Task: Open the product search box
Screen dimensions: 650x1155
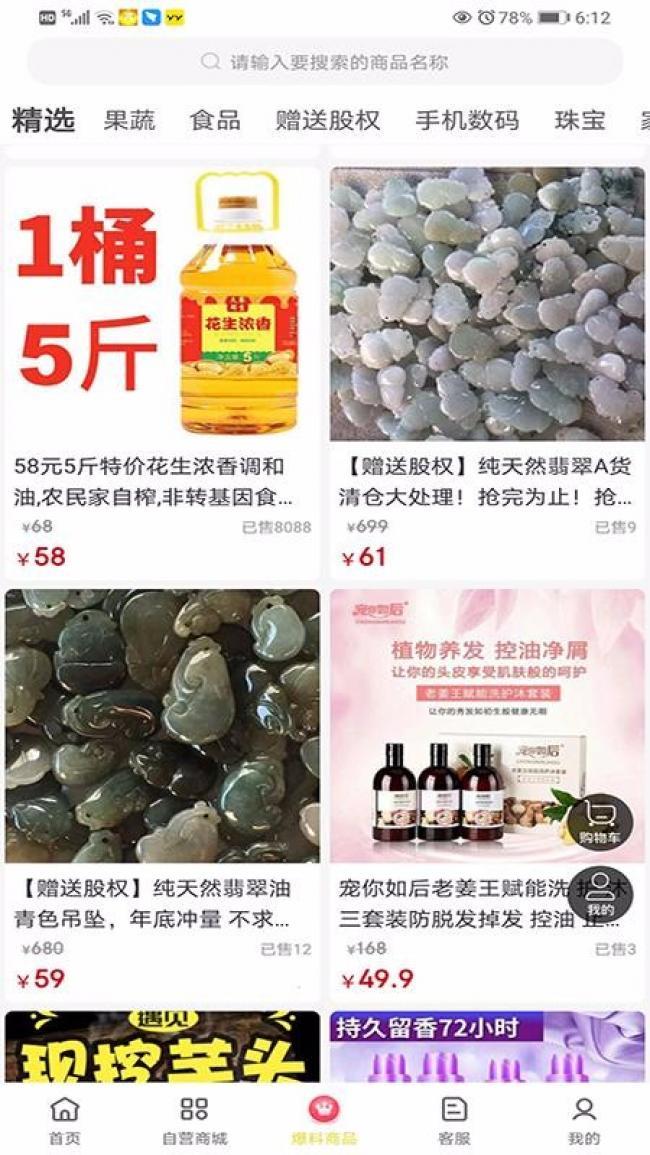Action: (x=325, y=62)
